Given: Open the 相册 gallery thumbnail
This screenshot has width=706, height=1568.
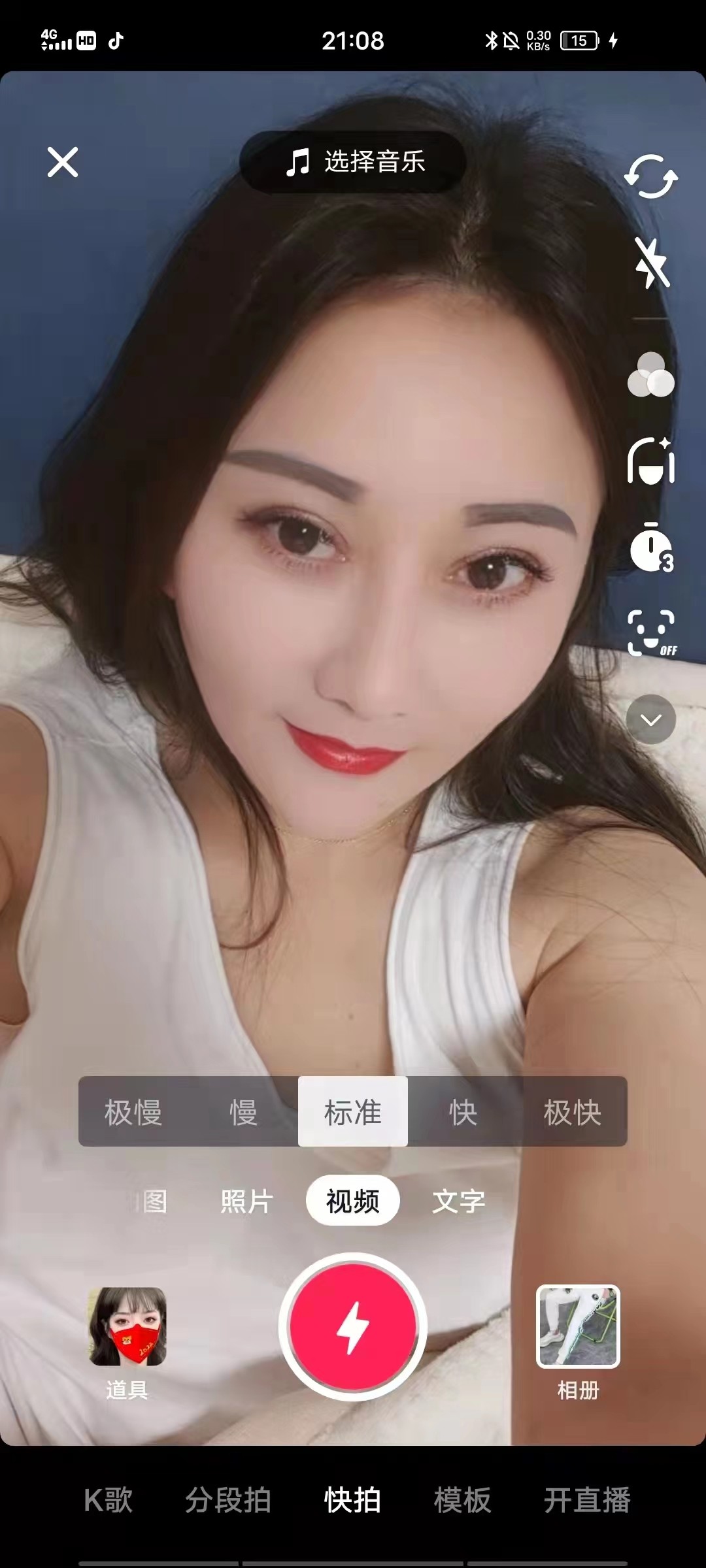Looking at the screenshot, I should (x=578, y=1324).
